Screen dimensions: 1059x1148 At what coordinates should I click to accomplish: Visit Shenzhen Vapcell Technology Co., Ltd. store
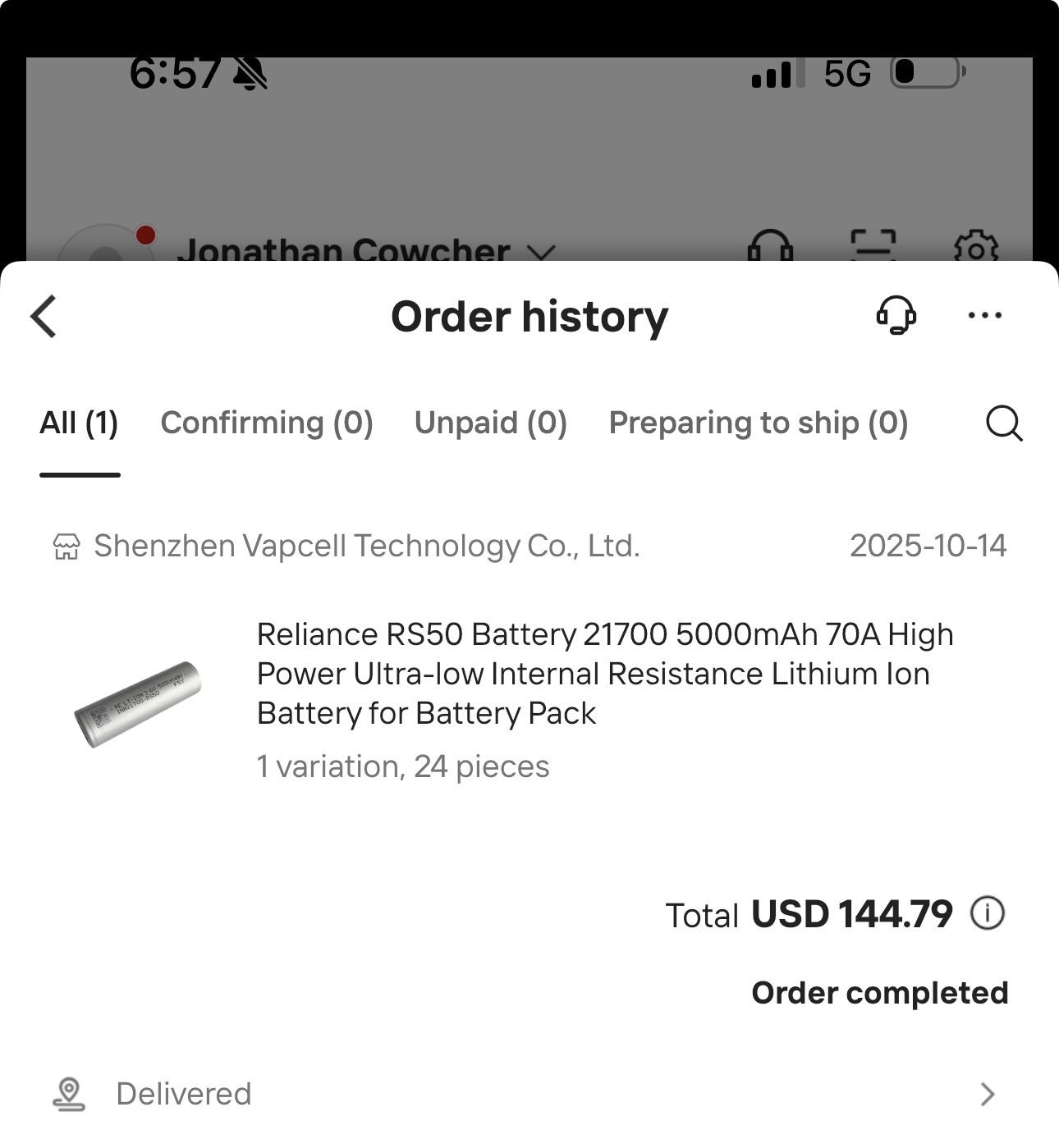[365, 547]
